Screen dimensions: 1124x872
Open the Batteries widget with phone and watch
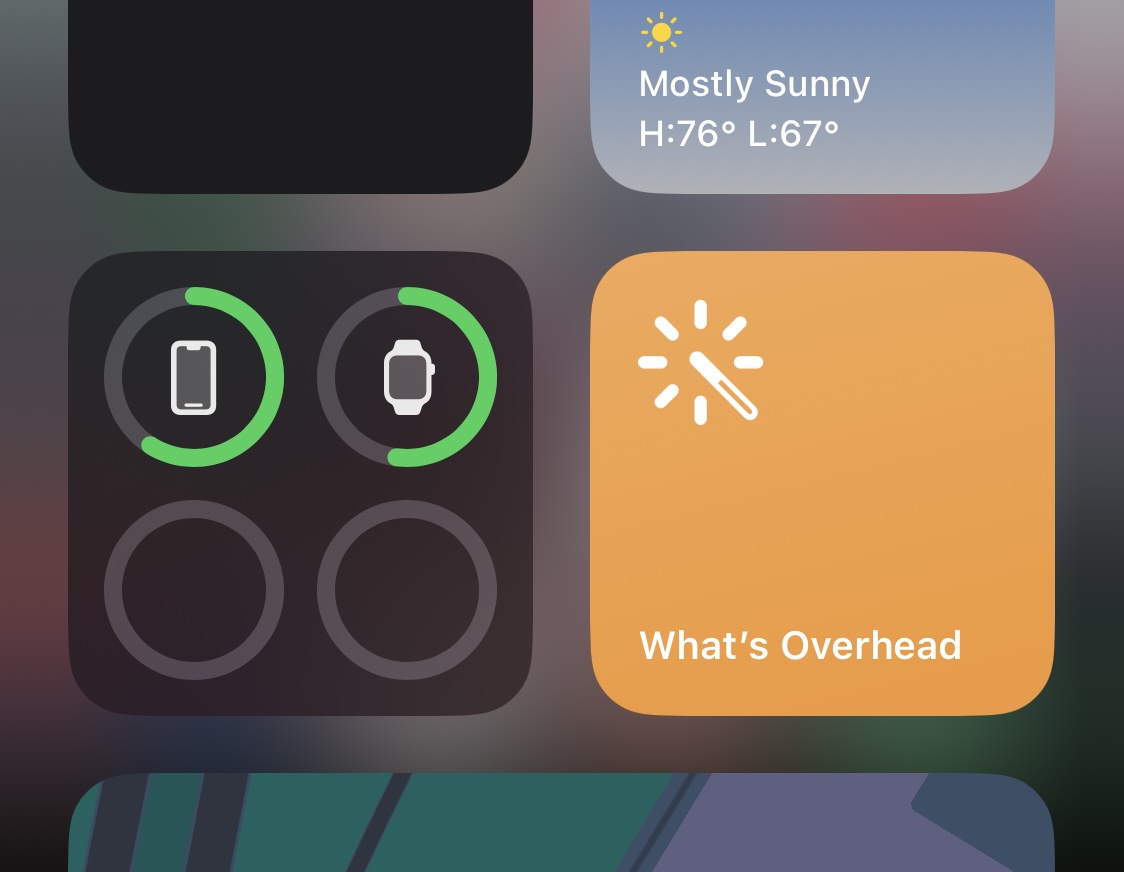coord(300,483)
